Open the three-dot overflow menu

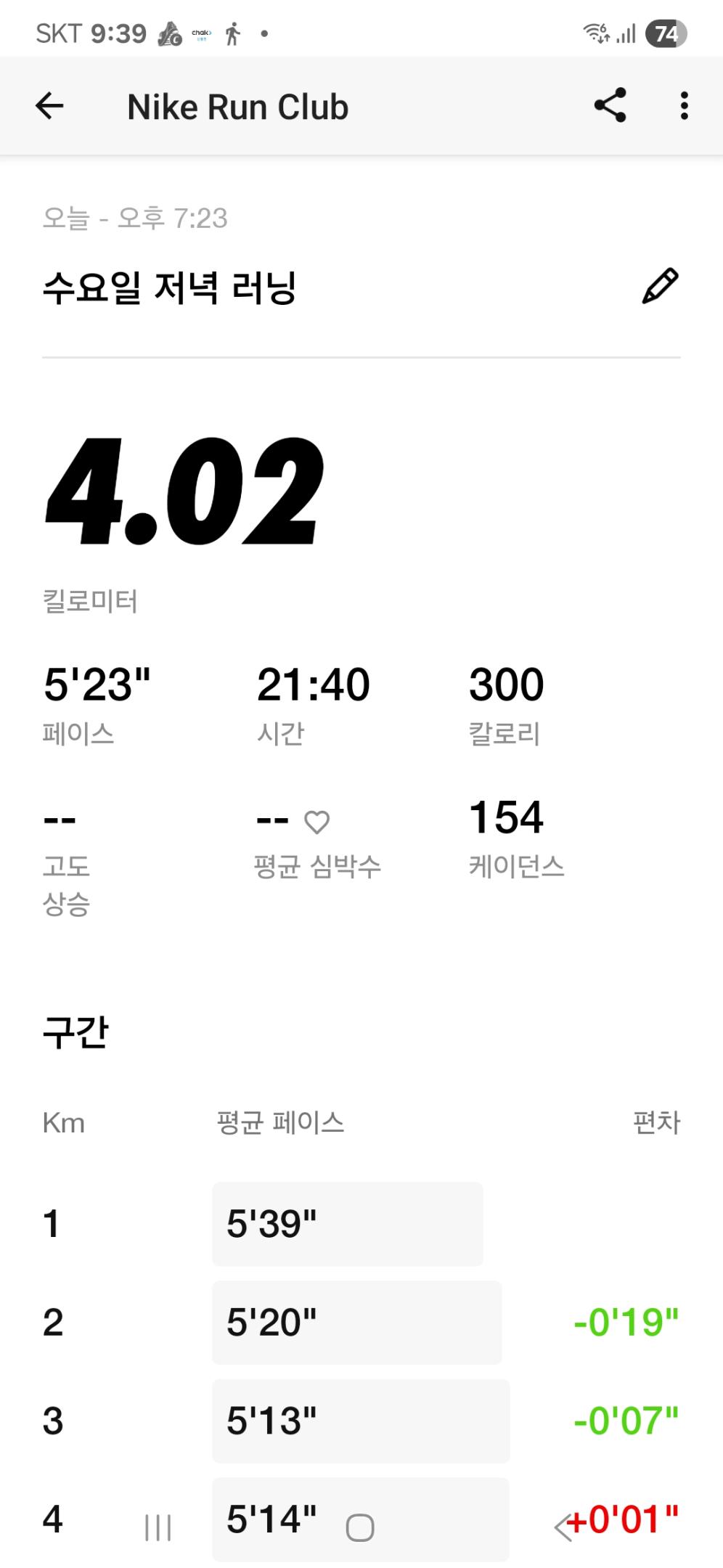684,106
